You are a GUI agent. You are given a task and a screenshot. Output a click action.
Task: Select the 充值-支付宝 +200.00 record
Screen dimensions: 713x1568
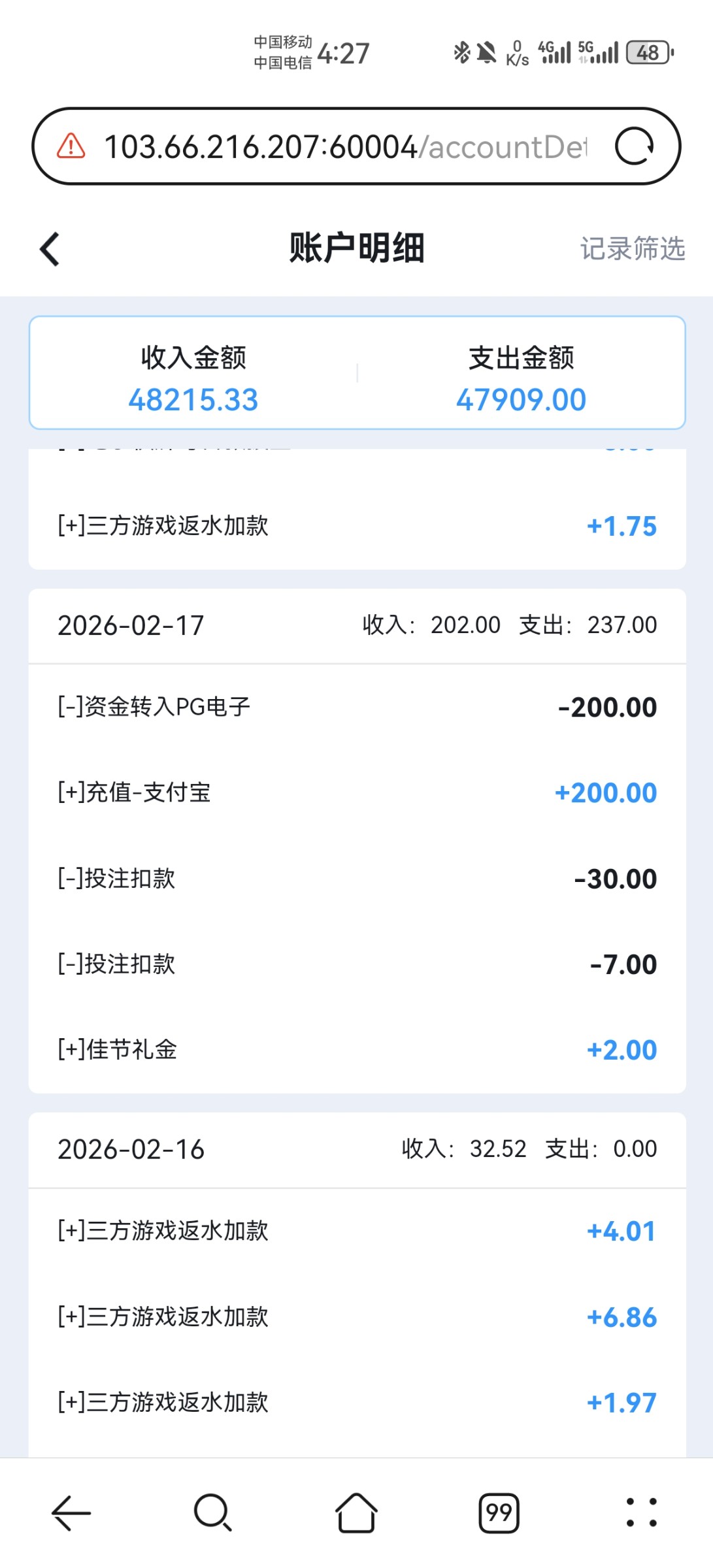[x=356, y=792]
